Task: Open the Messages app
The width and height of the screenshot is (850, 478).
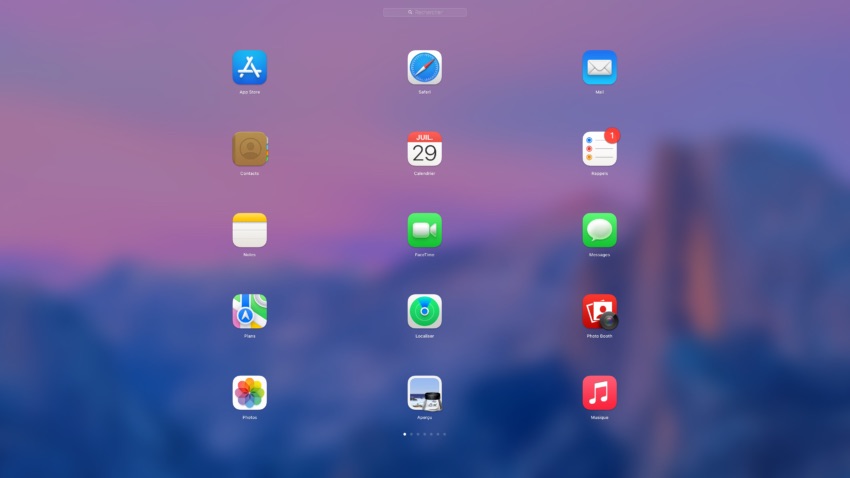Action: coord(599,230)
